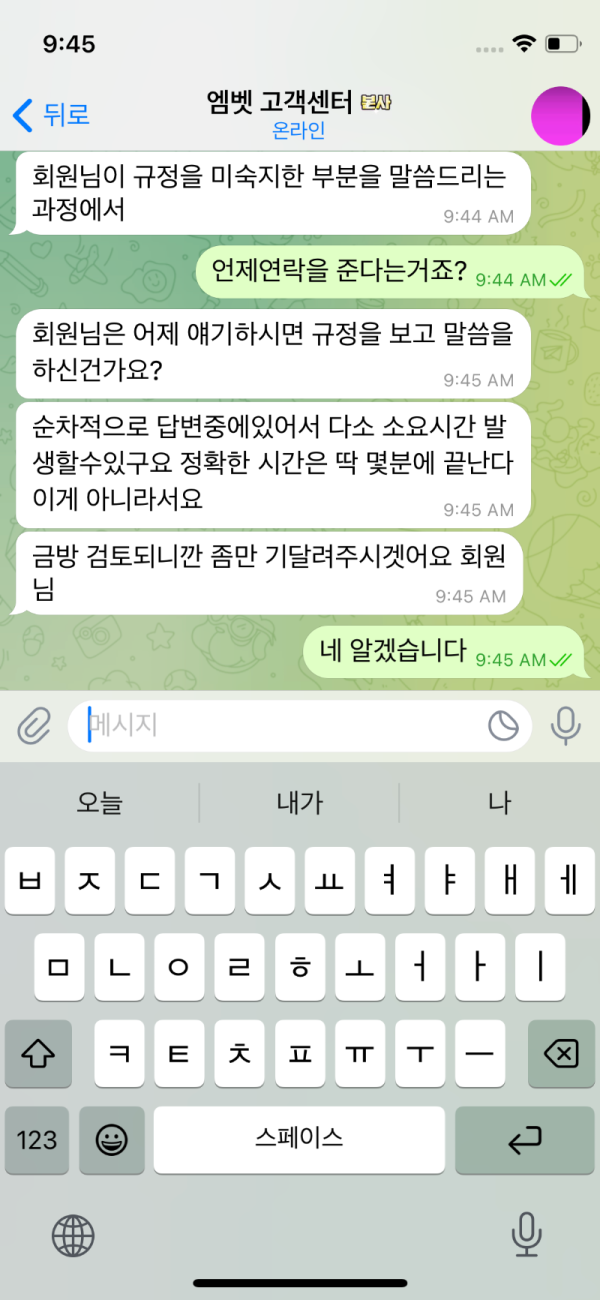Insert the keyboard suggestion 오늘
600x1300 pixels.
tap(99, 802)
